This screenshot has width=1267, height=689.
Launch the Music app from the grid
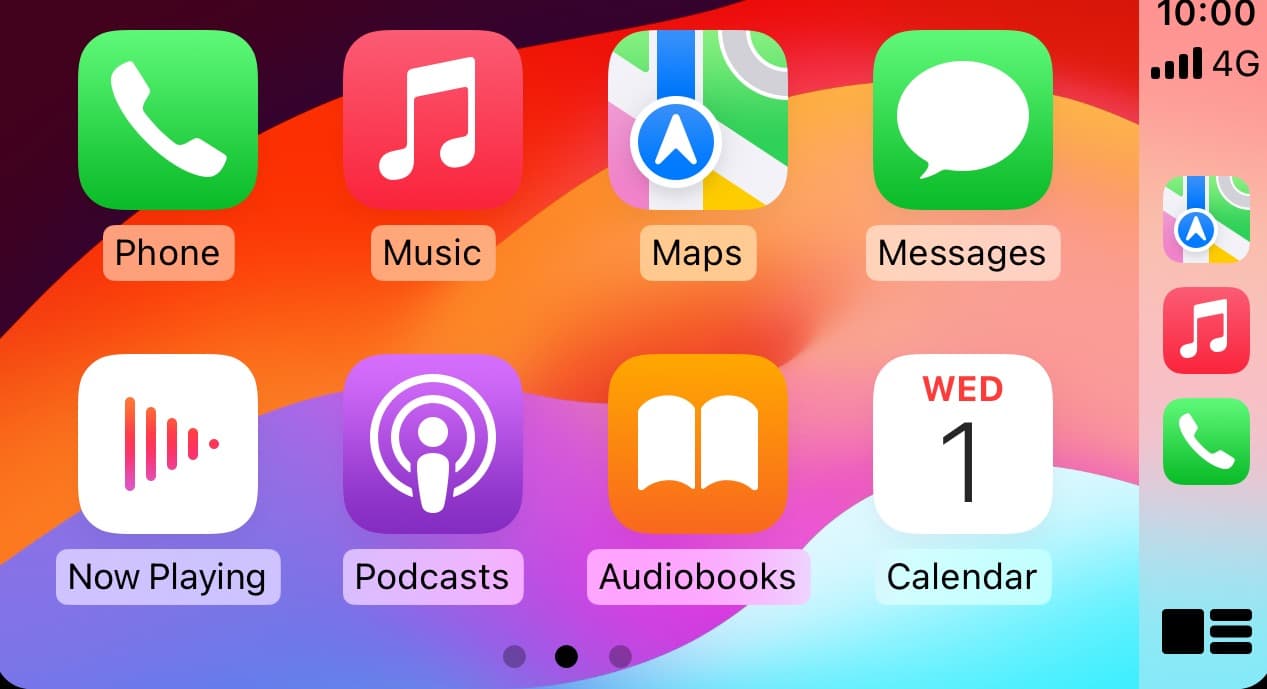click(432, 120)
